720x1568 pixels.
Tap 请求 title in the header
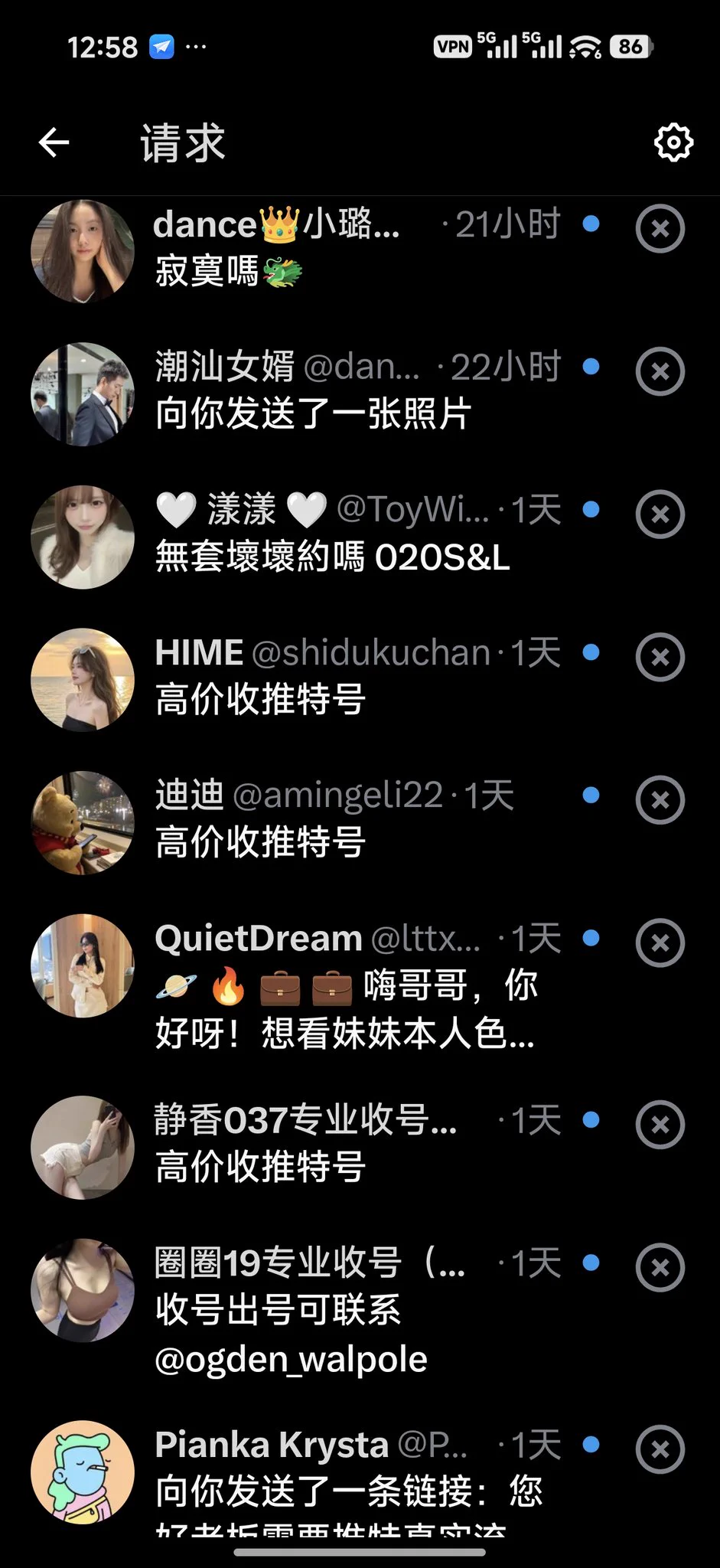tap(181, 143)
